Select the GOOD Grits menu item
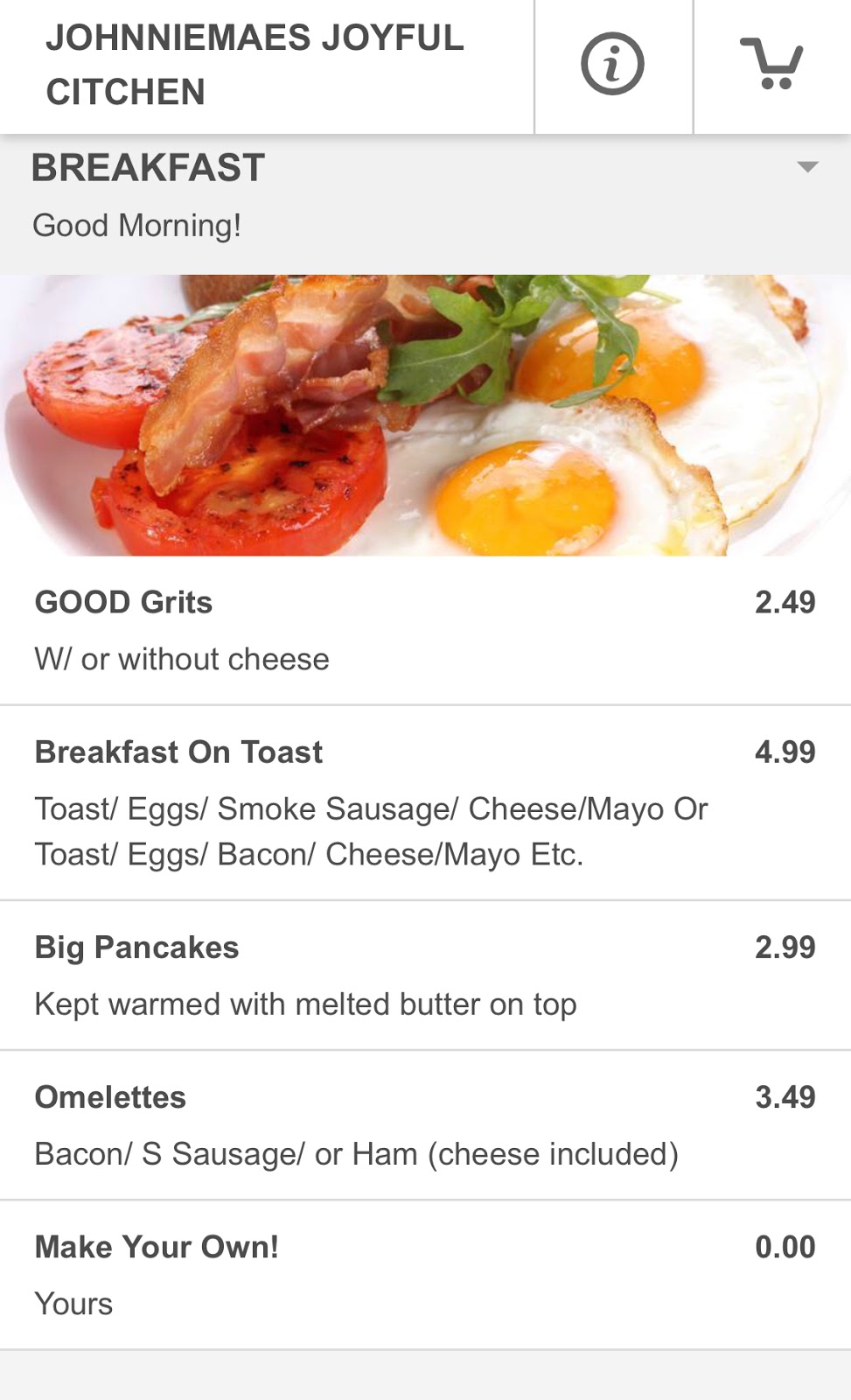 pyautogui.click(x=425, y=630)
